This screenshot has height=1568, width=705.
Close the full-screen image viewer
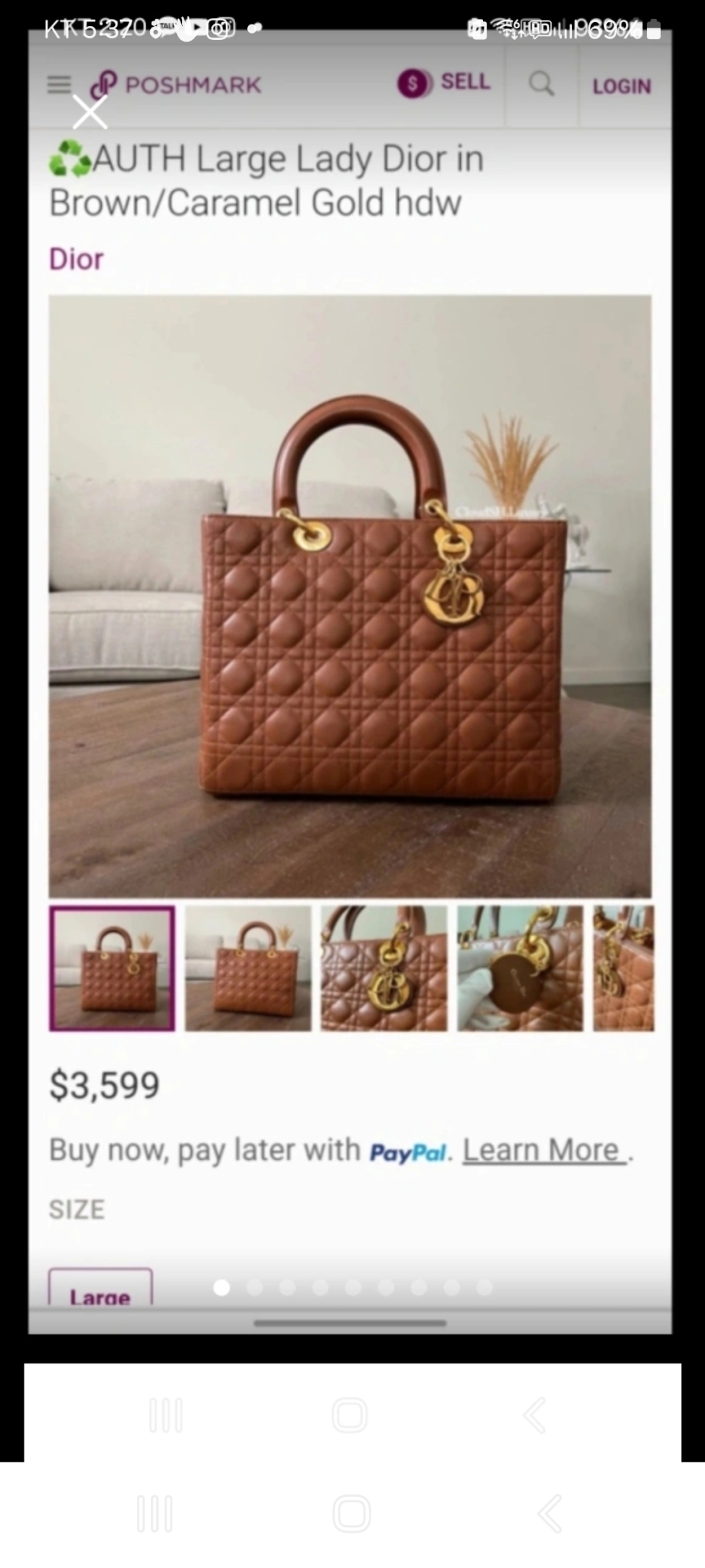pyautogui.click(x=90, y=113)
